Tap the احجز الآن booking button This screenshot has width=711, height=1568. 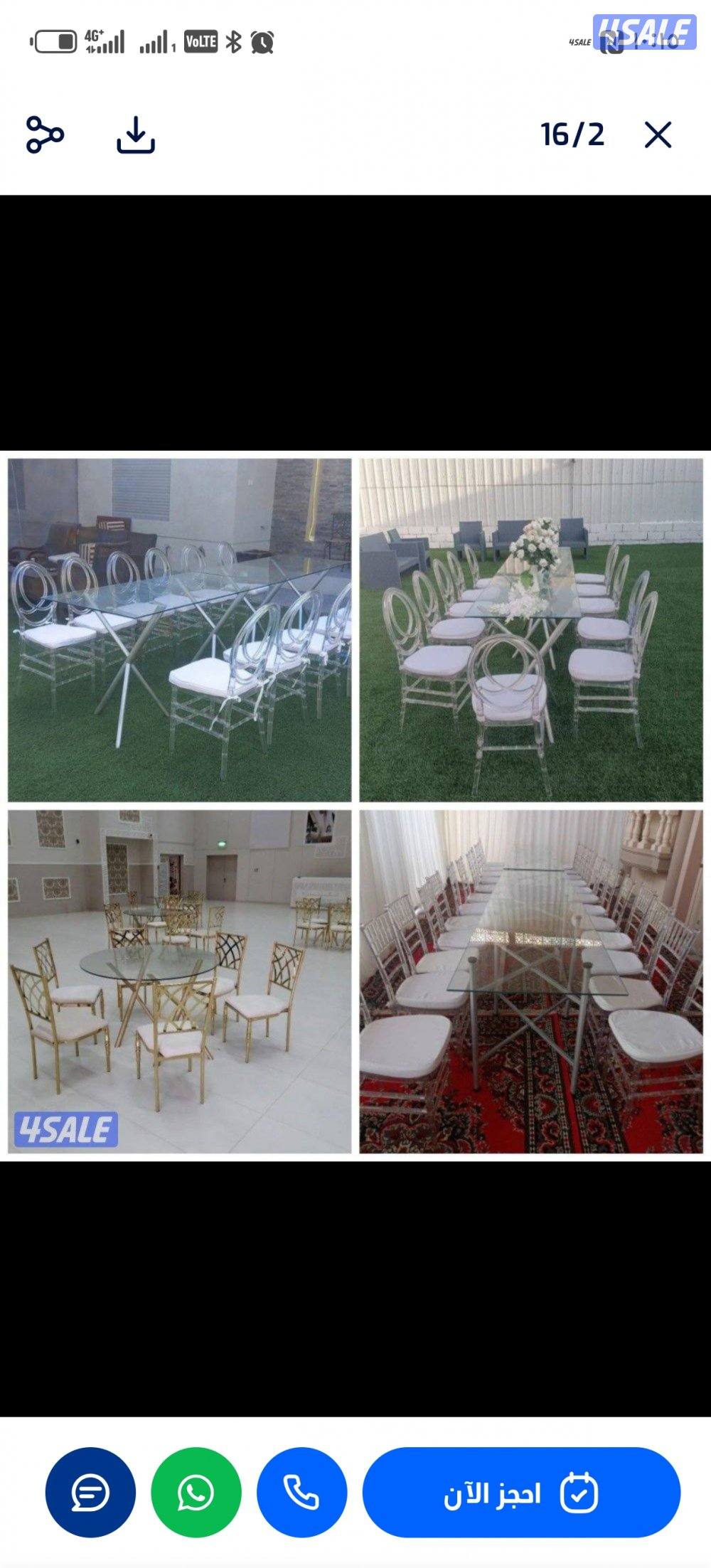coord(521,1493)
